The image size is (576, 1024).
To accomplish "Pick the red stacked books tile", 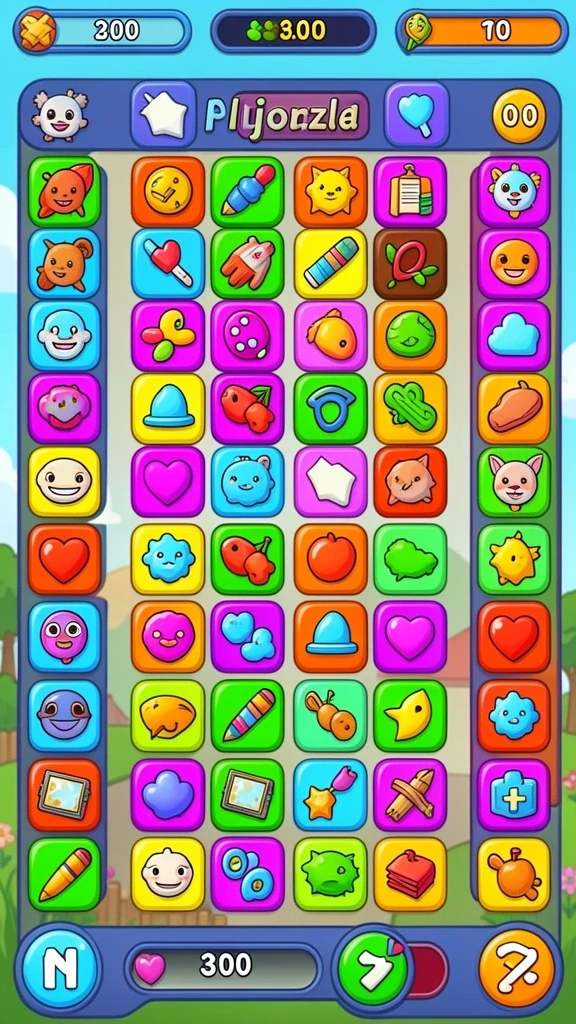I will 410,874.
